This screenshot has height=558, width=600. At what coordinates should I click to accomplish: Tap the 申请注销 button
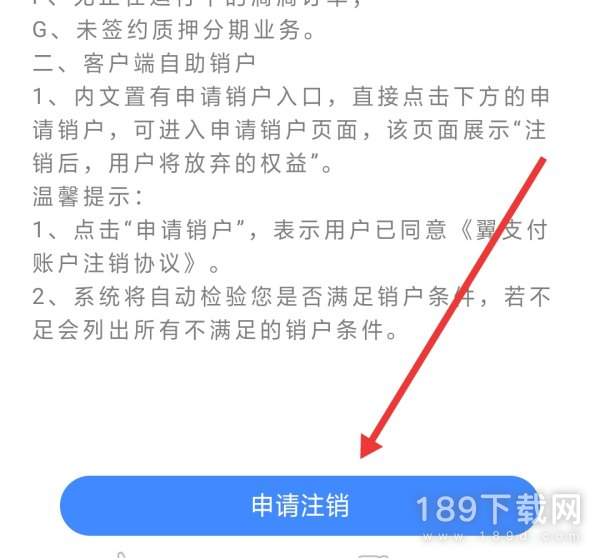click(300, 506)
